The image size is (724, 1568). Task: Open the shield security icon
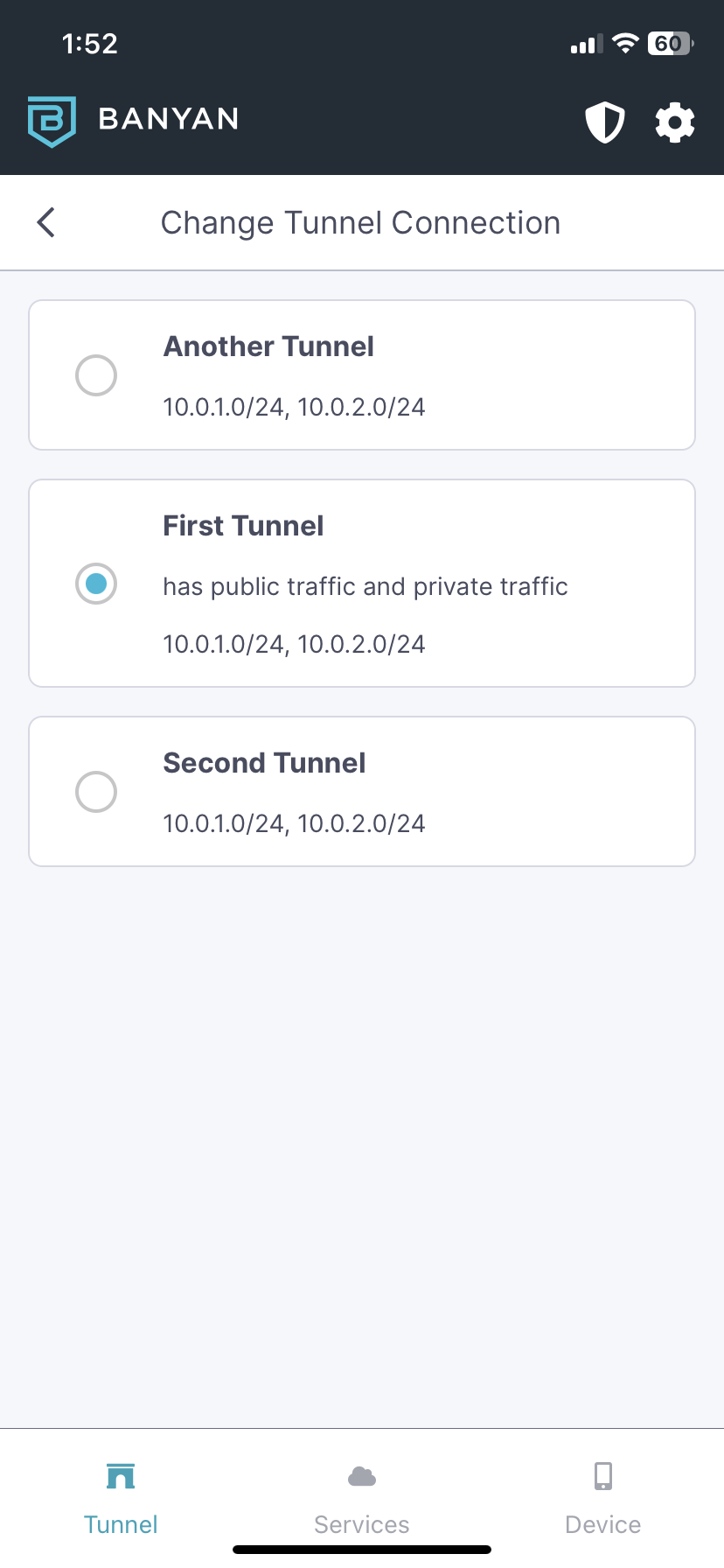604,122
